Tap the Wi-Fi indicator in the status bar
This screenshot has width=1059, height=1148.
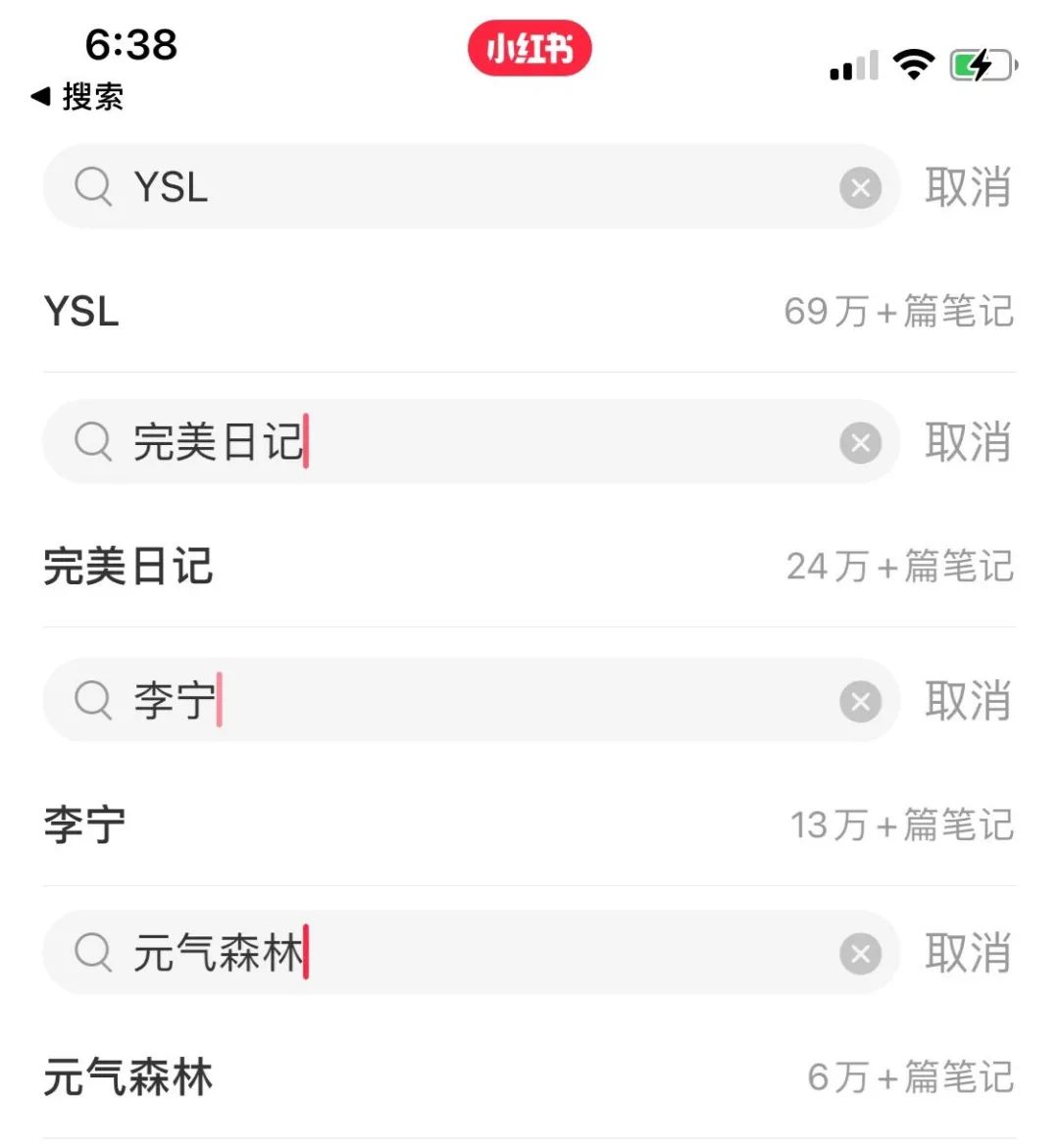coord(913,65)
